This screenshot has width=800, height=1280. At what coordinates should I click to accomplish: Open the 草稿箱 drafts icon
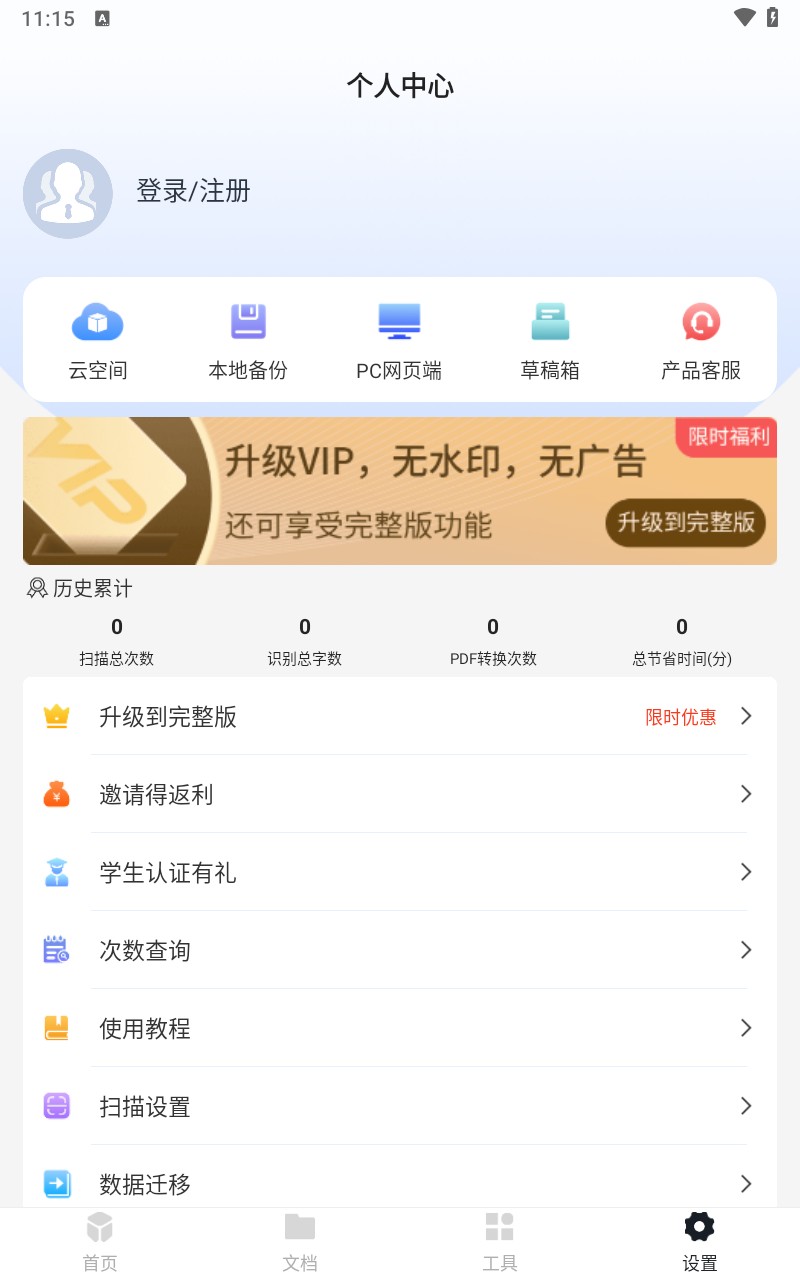[x=550, y=322]
